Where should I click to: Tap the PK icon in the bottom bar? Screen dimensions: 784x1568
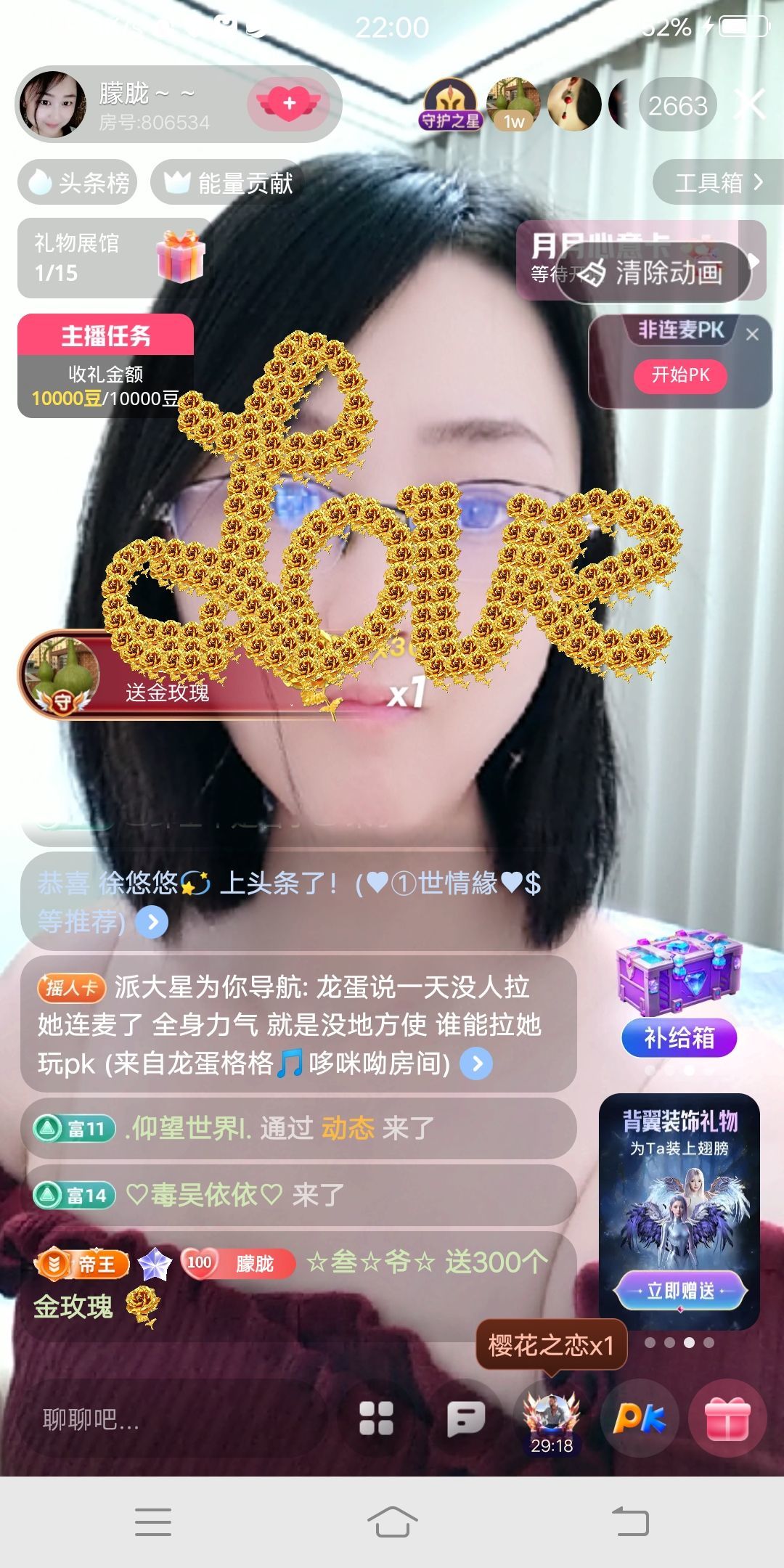click(x=639, y=1418)
